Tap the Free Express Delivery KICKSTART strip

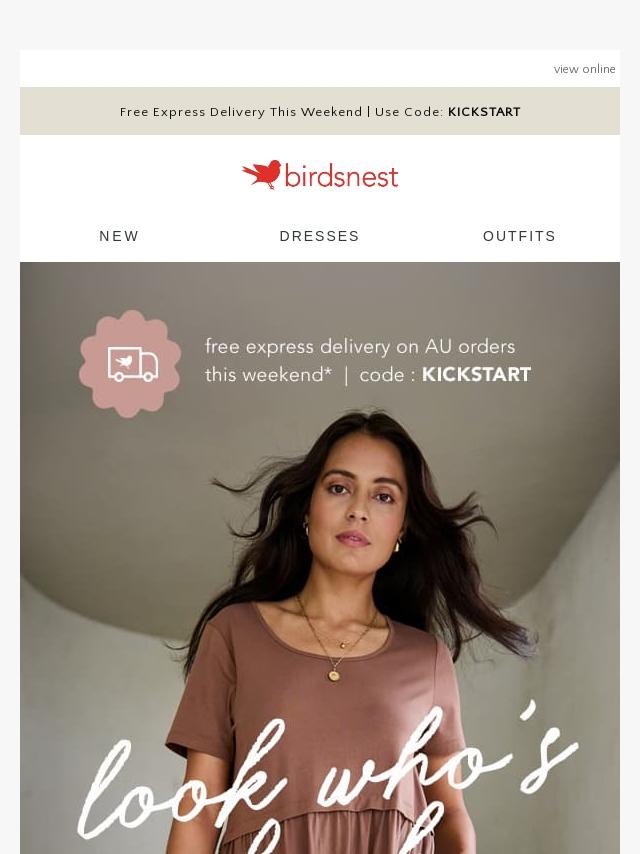(x=320, y=112)
